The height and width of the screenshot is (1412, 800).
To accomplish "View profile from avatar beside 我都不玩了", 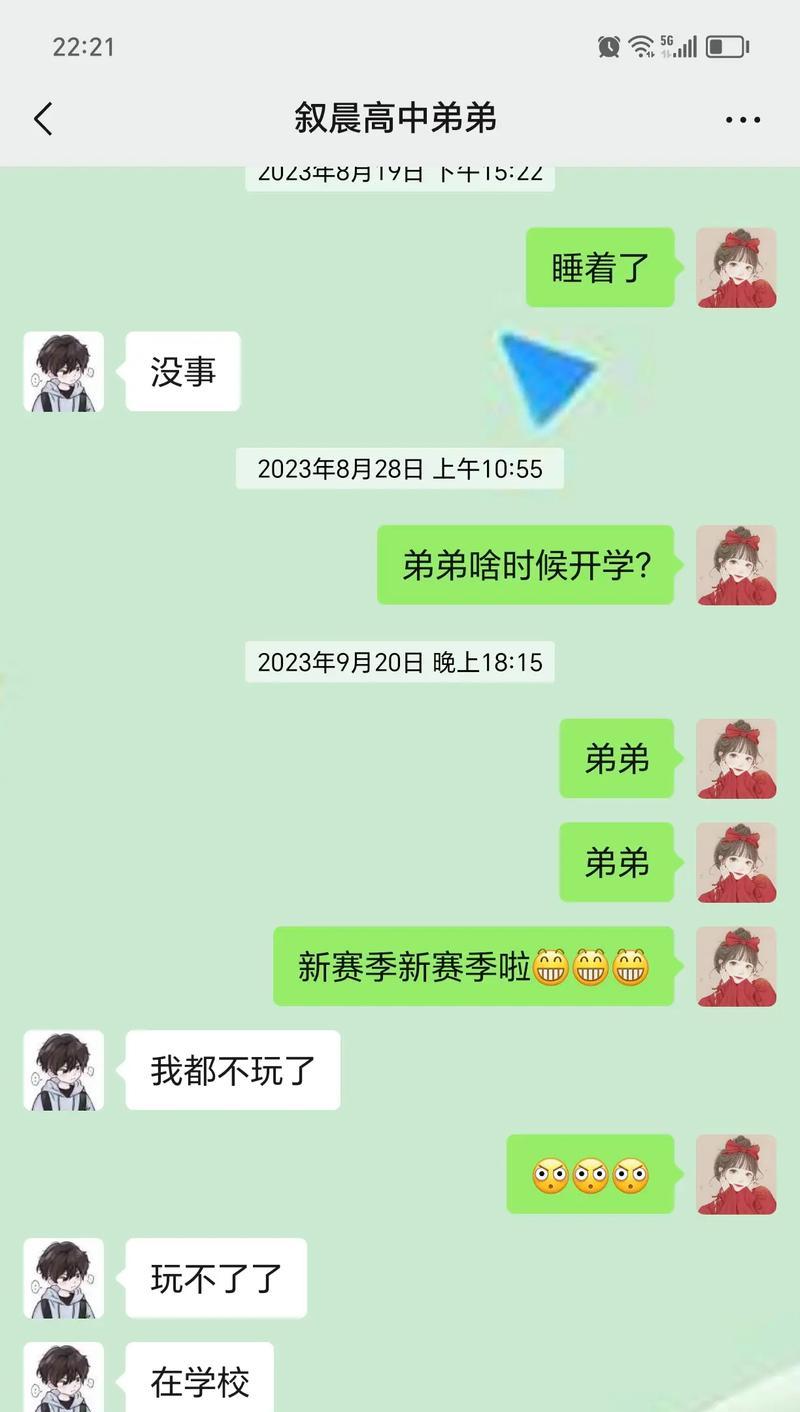I will coord(64,1070).
